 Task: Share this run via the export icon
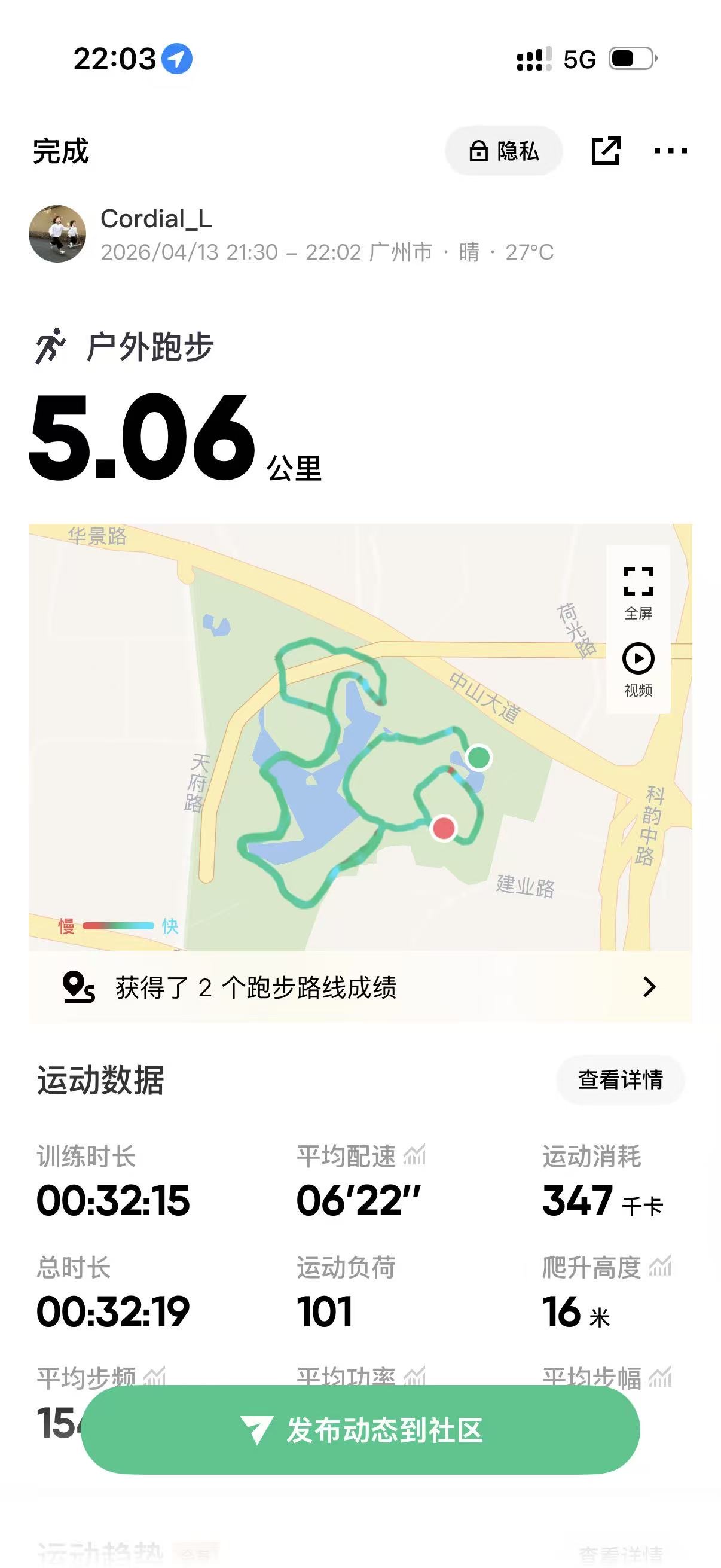coord(606,151)
